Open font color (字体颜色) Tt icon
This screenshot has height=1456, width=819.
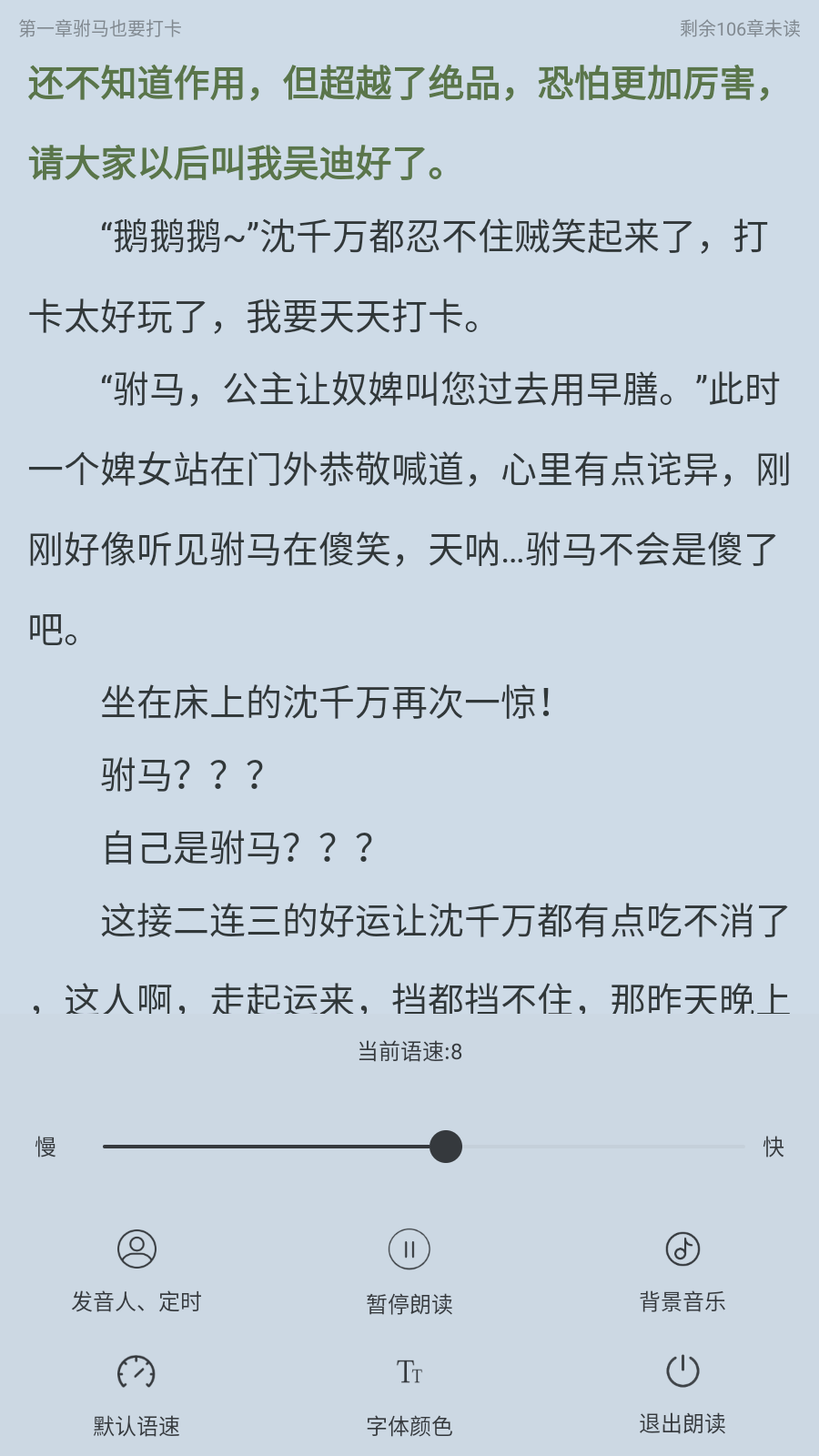(409, 1370)
